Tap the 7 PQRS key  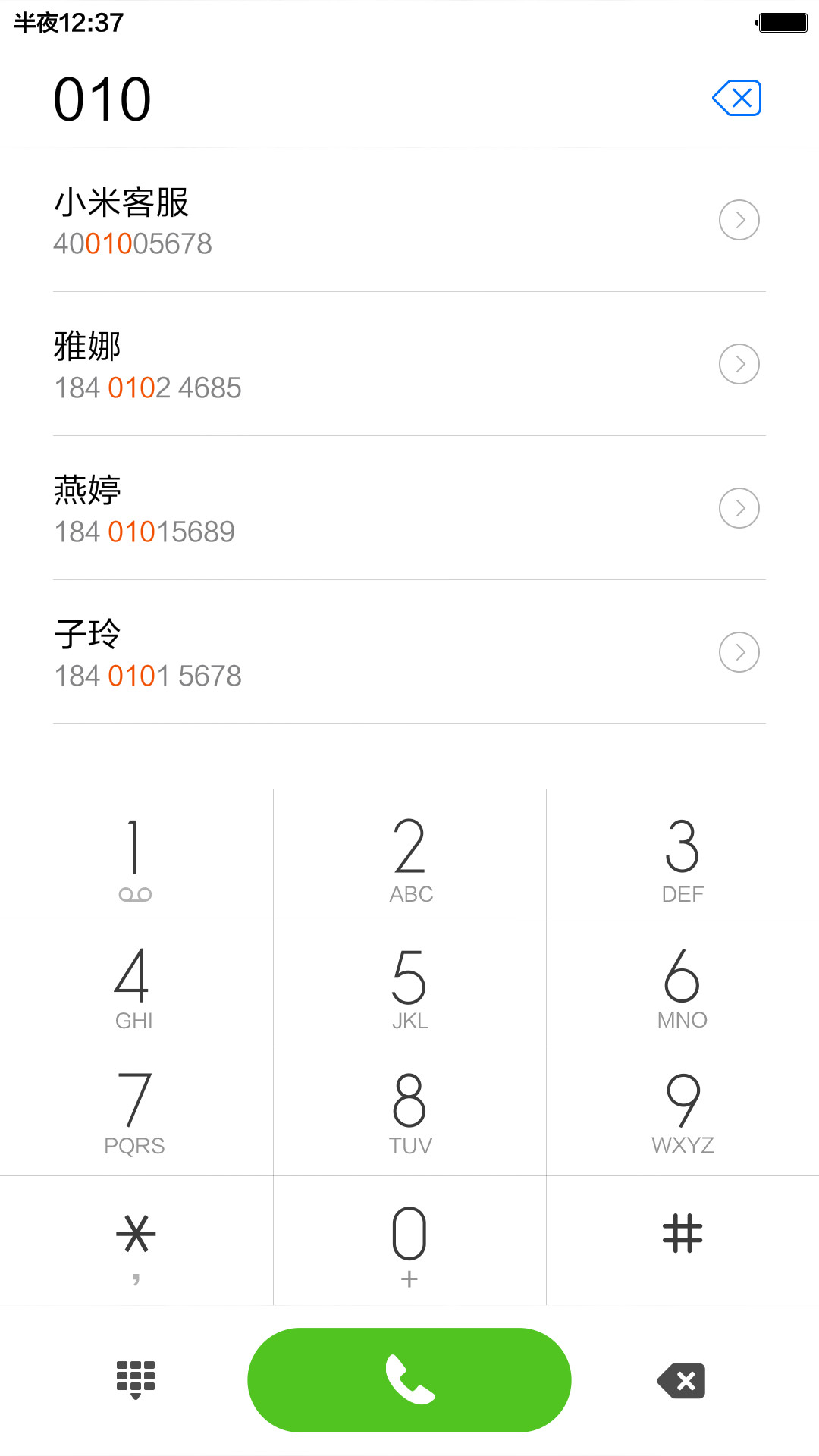point(136,1112)
